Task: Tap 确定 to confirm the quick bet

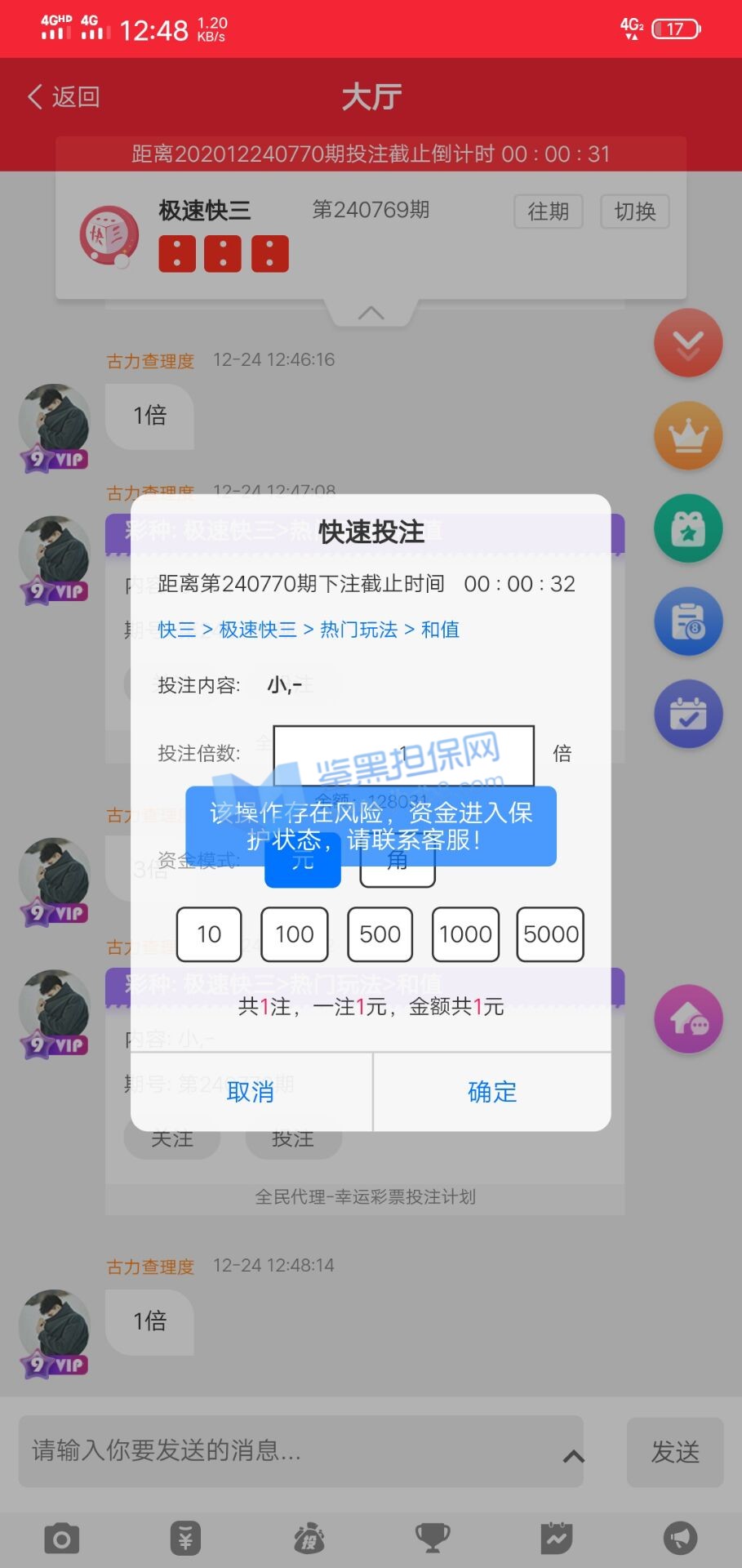Action: pyautogui.click(x=491, y=1092)
